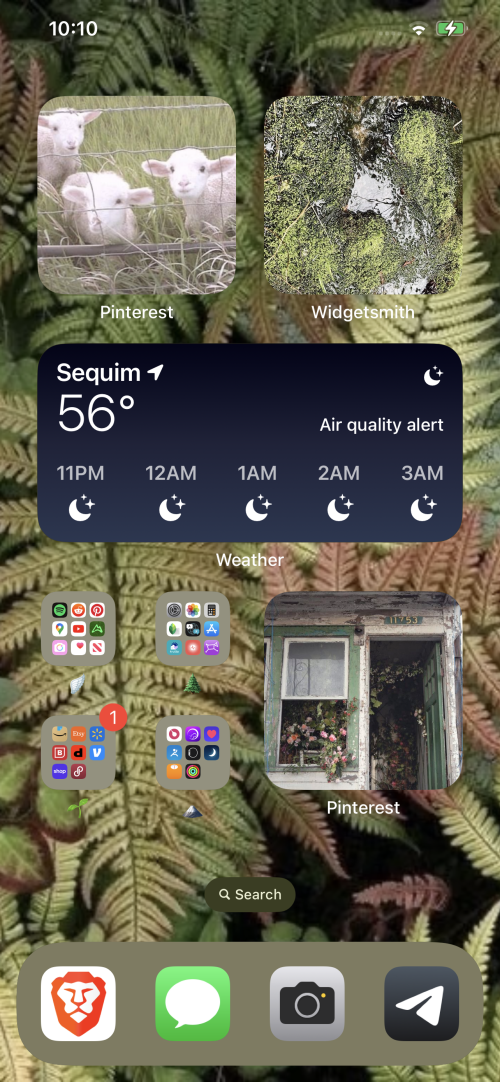Open the Pinterest widget with the floral doorway
This screenshot has width=500, height=1082.
coord(363,691)
